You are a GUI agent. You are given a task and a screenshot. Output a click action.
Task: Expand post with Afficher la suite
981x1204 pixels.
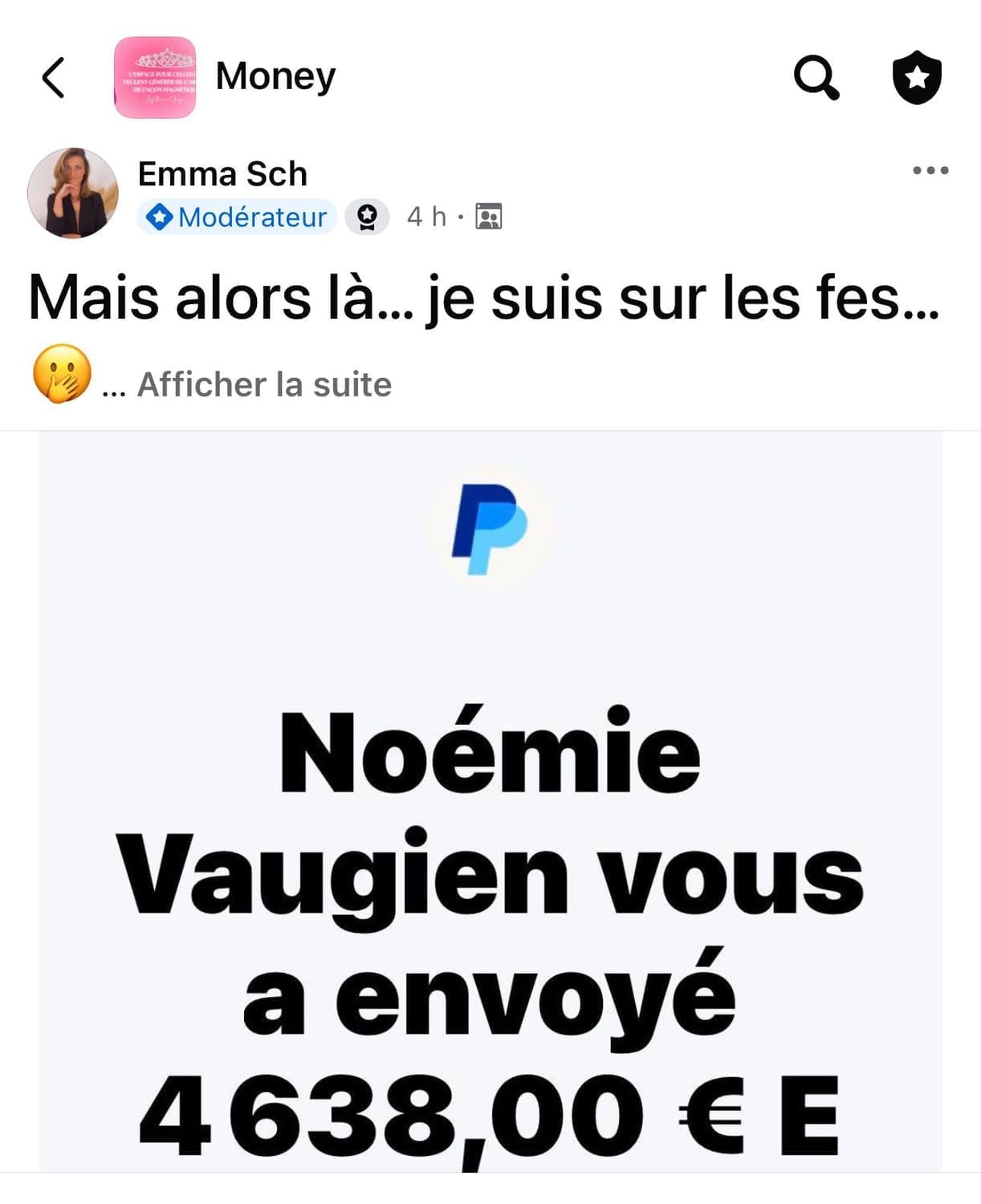(264, 384)
